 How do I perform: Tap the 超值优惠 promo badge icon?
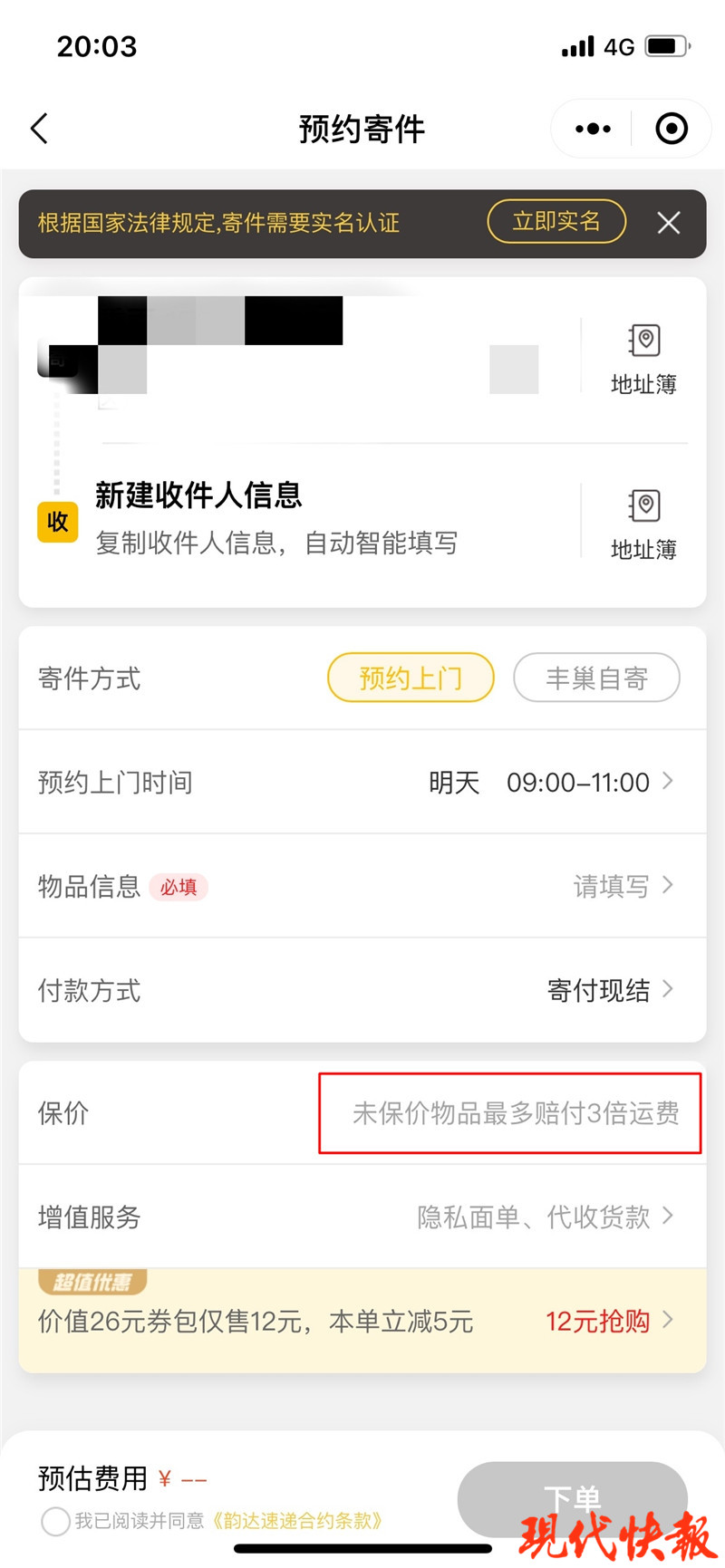click(x=93, y=1281)
